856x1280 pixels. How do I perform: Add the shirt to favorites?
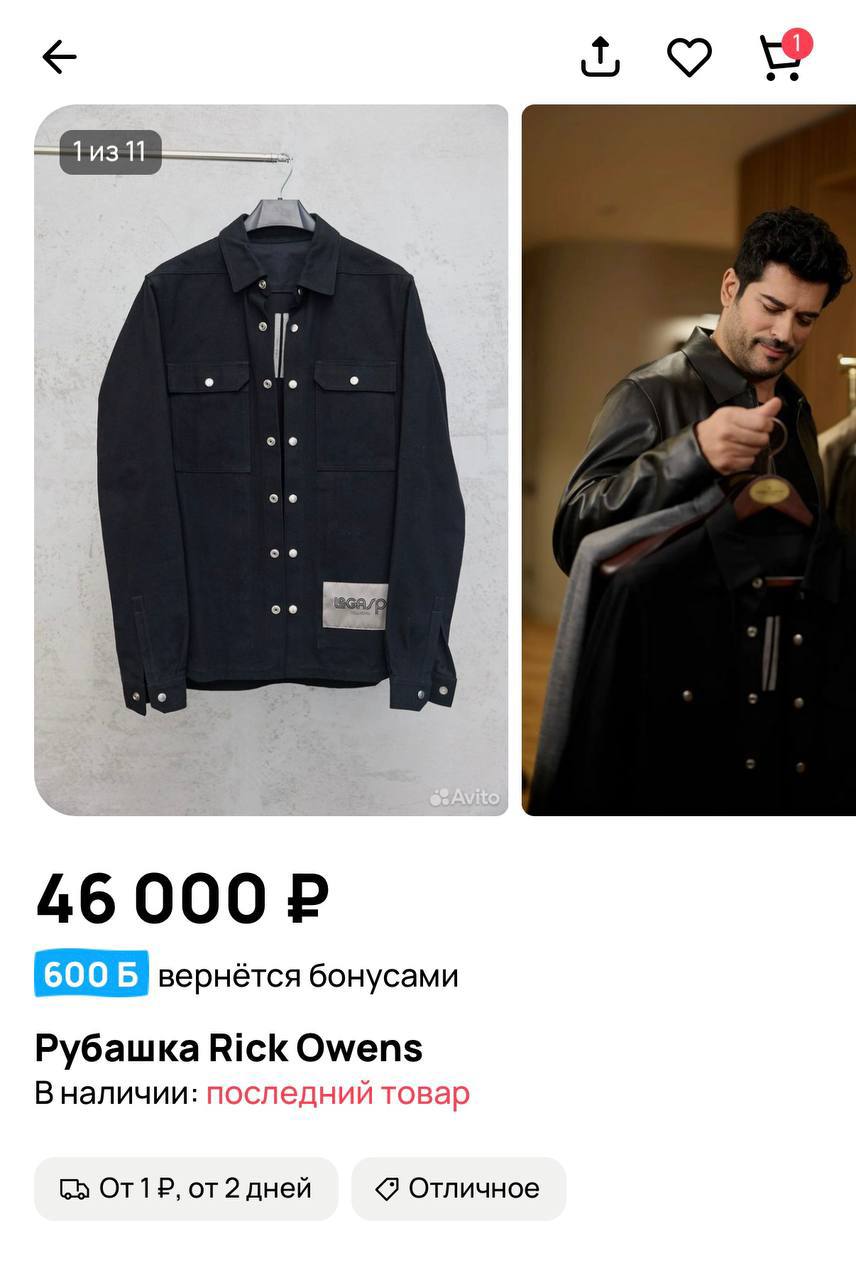coord(689,57)
